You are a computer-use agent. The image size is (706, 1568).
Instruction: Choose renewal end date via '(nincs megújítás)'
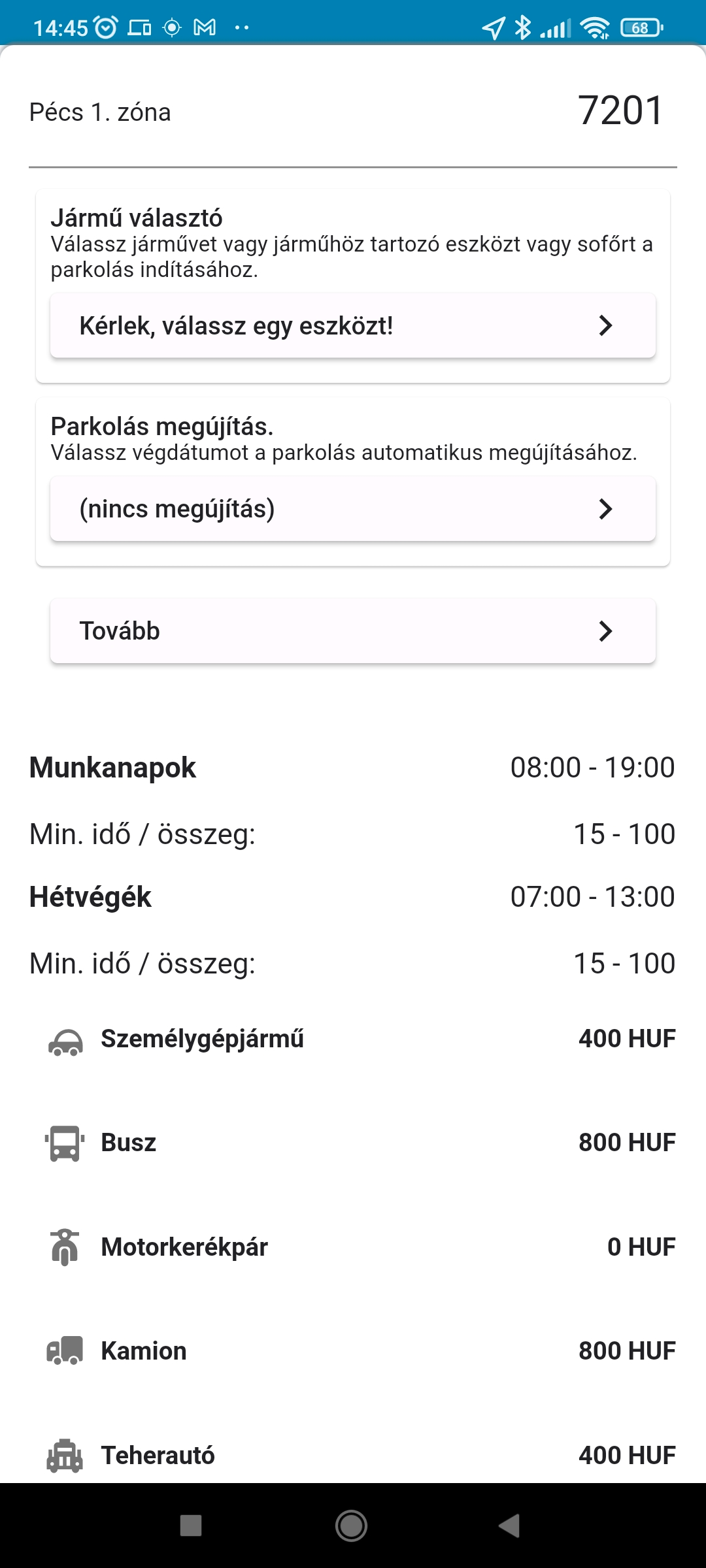click(353, 509)
